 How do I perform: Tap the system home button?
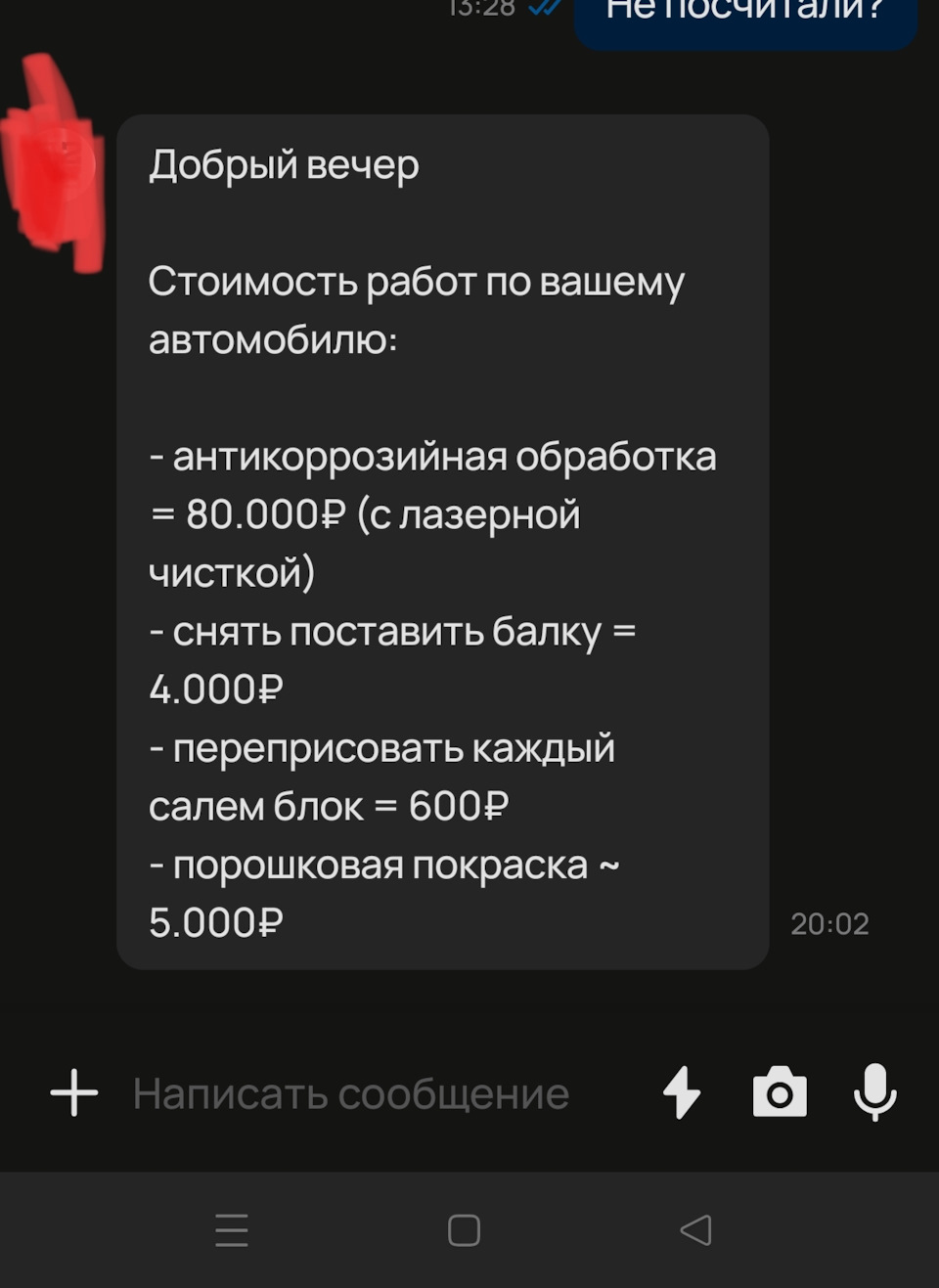[464, 1229]
